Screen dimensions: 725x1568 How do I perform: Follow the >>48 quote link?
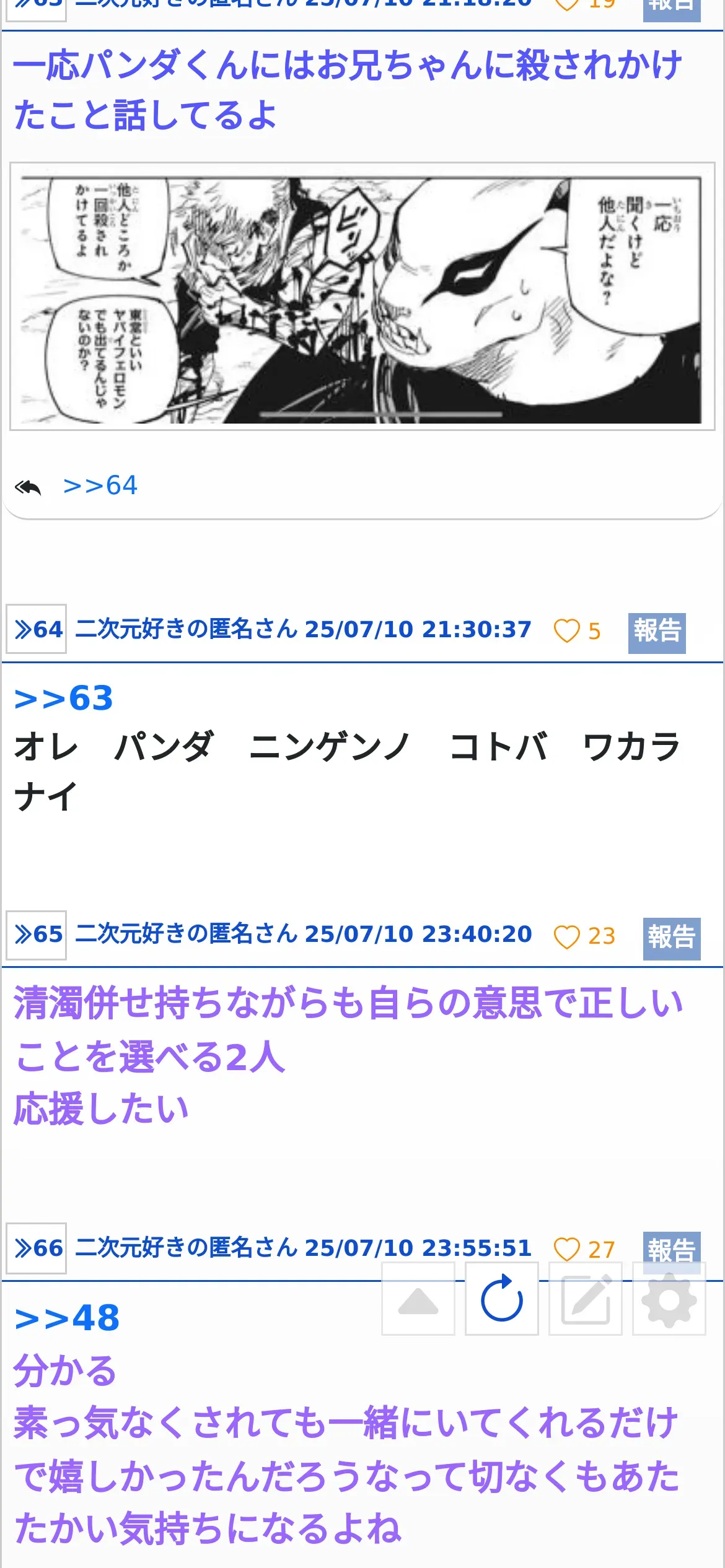(67, 1318)
